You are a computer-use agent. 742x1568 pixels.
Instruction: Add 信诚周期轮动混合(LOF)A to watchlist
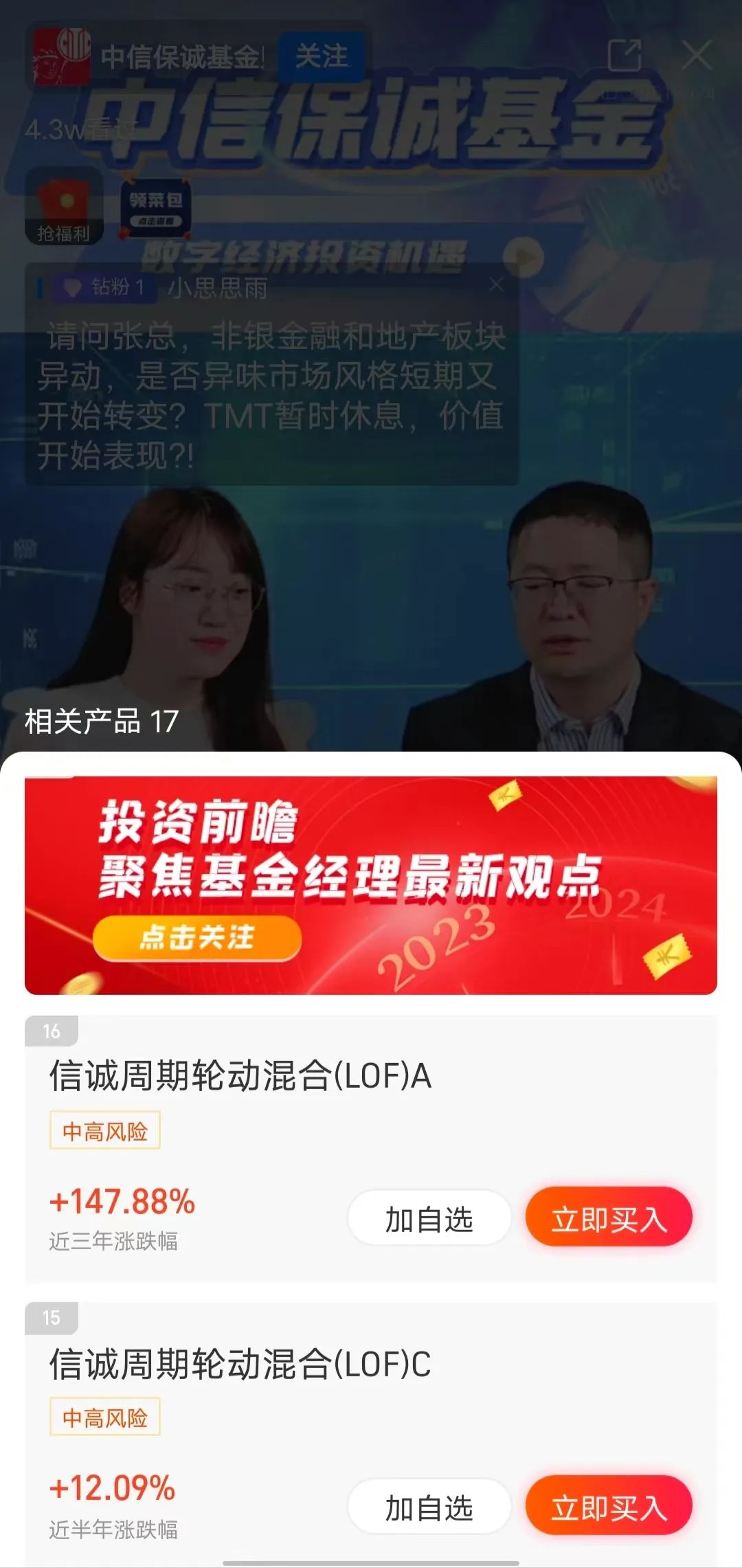point(429,1220)
